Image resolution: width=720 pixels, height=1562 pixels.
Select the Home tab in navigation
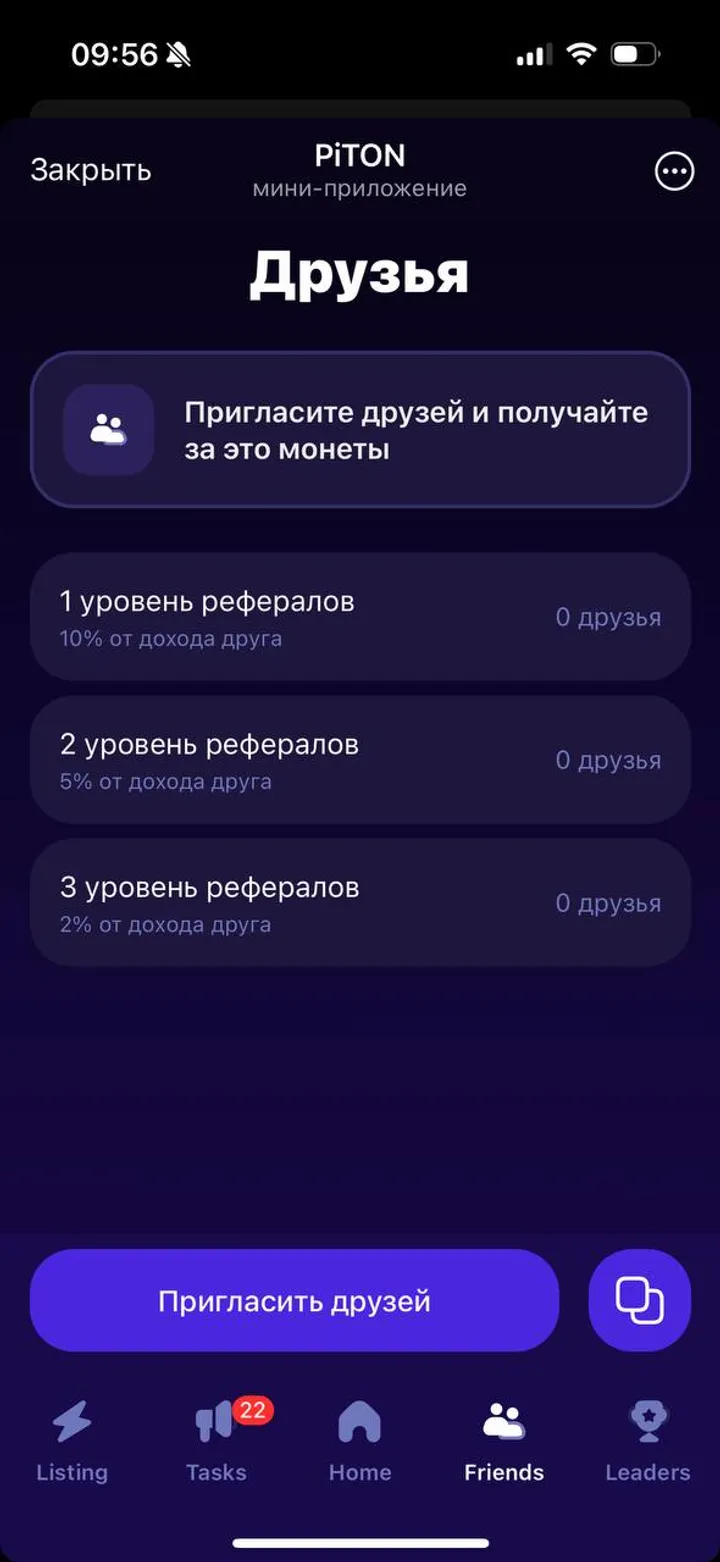click(359, 1440)
